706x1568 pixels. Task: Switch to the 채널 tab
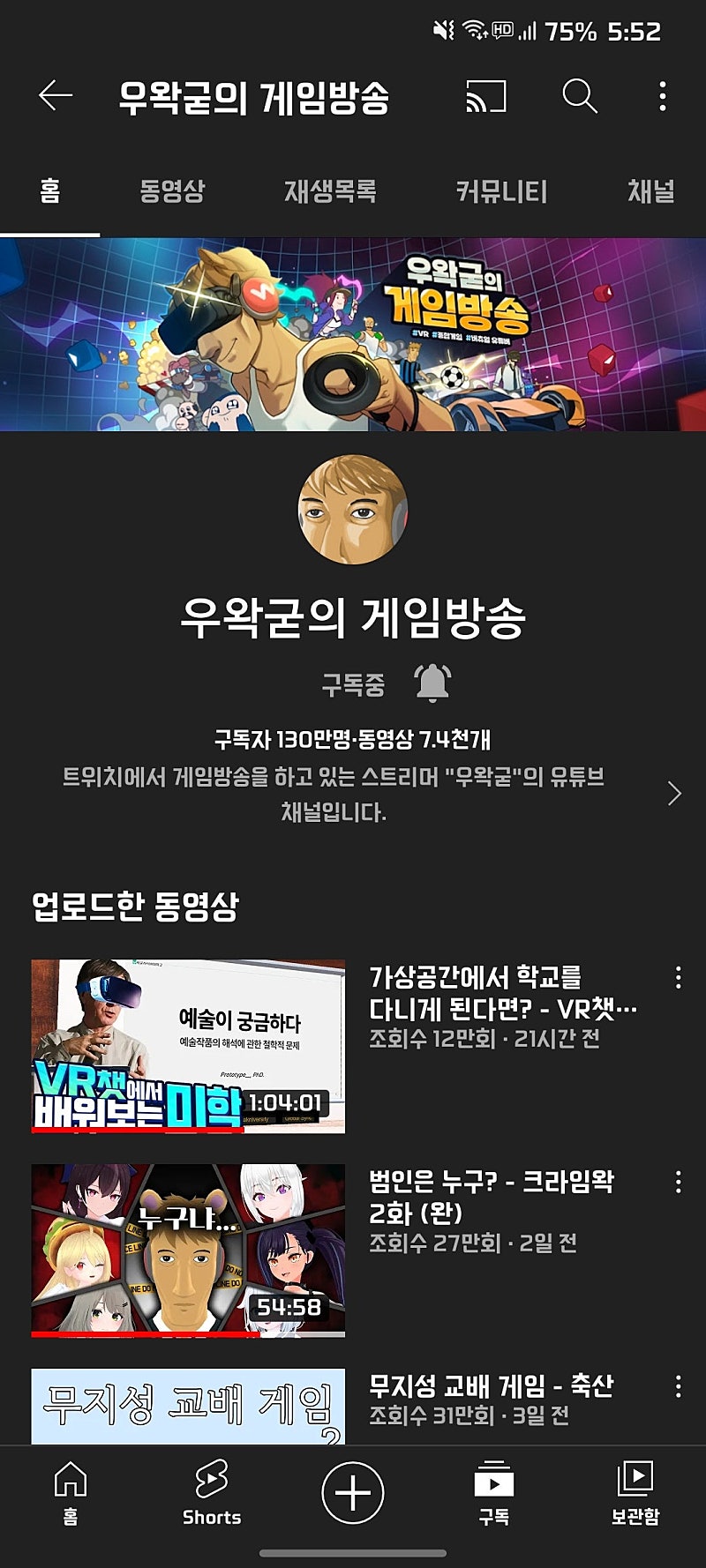coord(650,190)
